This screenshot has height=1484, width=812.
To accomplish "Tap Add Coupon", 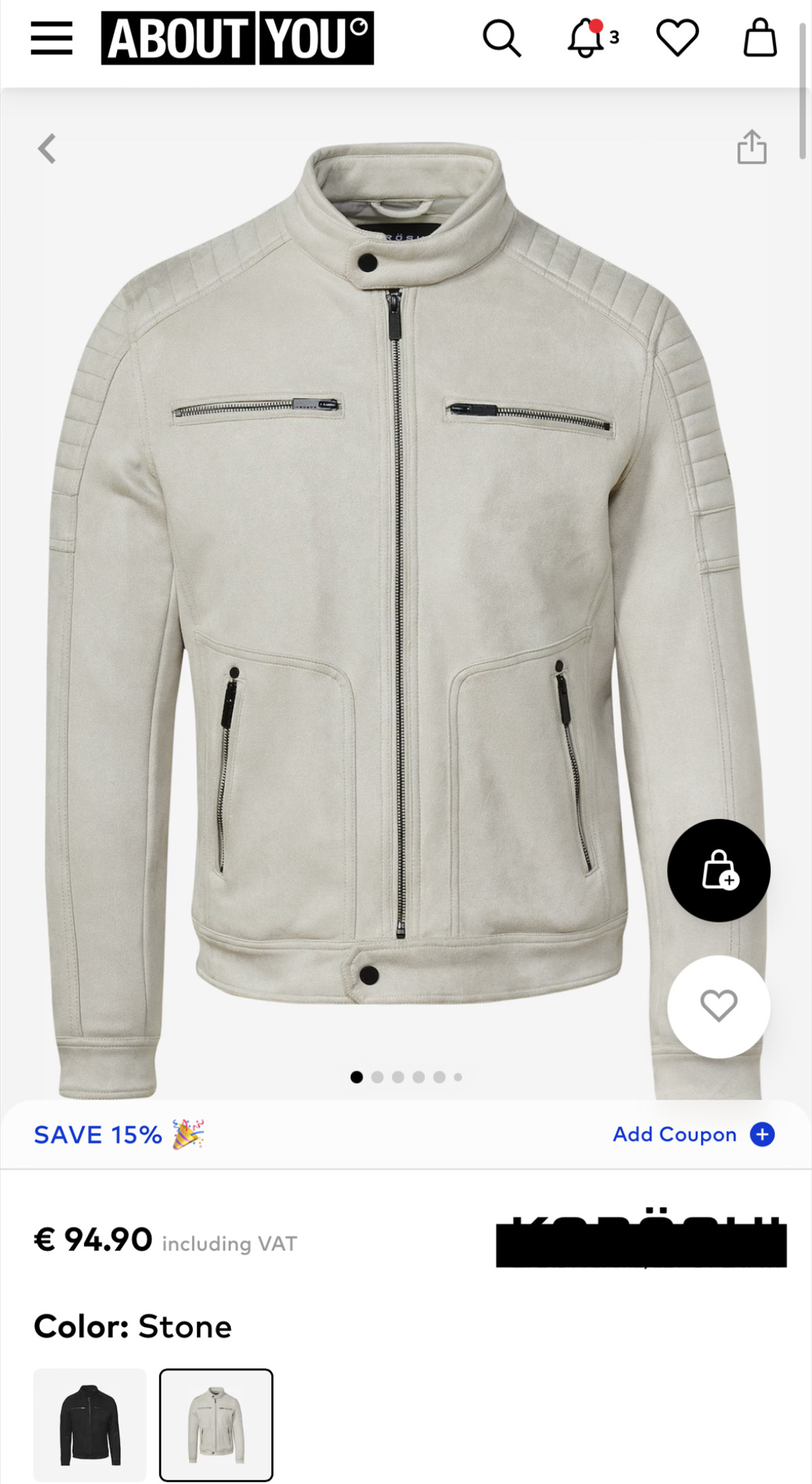I will click(x=693, y=1134).
